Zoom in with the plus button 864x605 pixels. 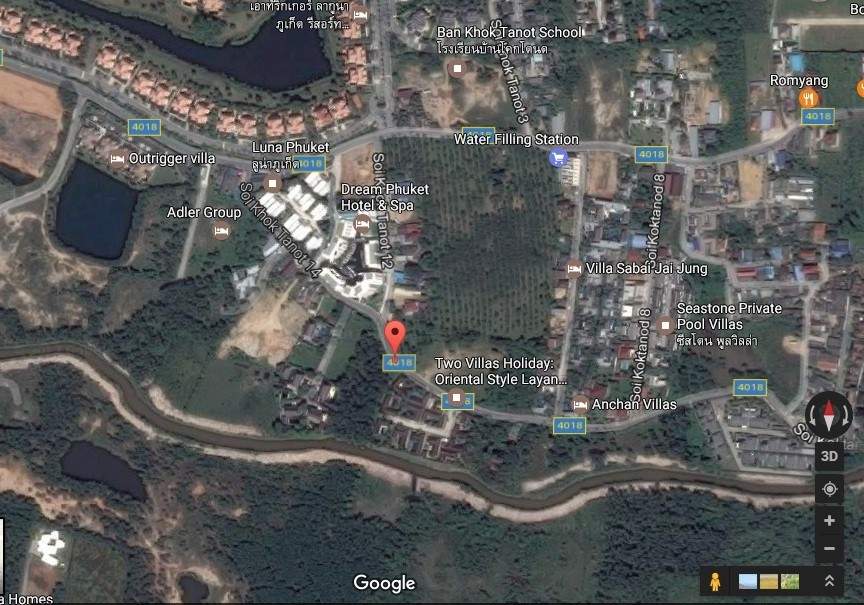(829, 521)
